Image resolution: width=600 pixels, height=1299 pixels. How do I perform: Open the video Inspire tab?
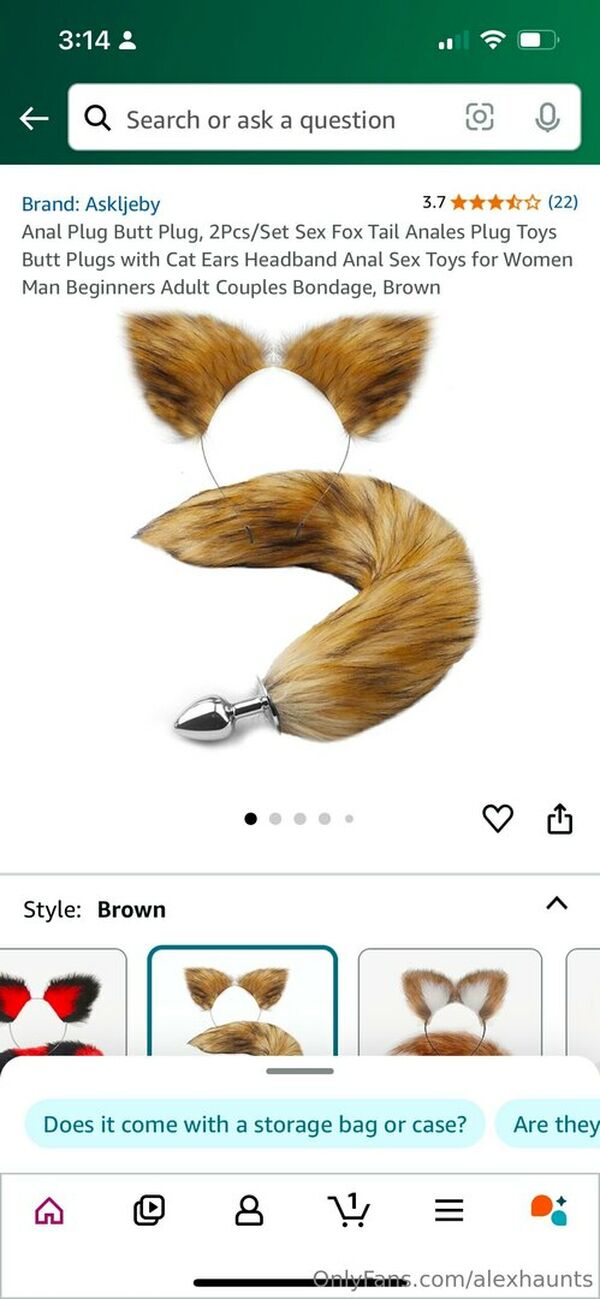(x=149, y=1211)
